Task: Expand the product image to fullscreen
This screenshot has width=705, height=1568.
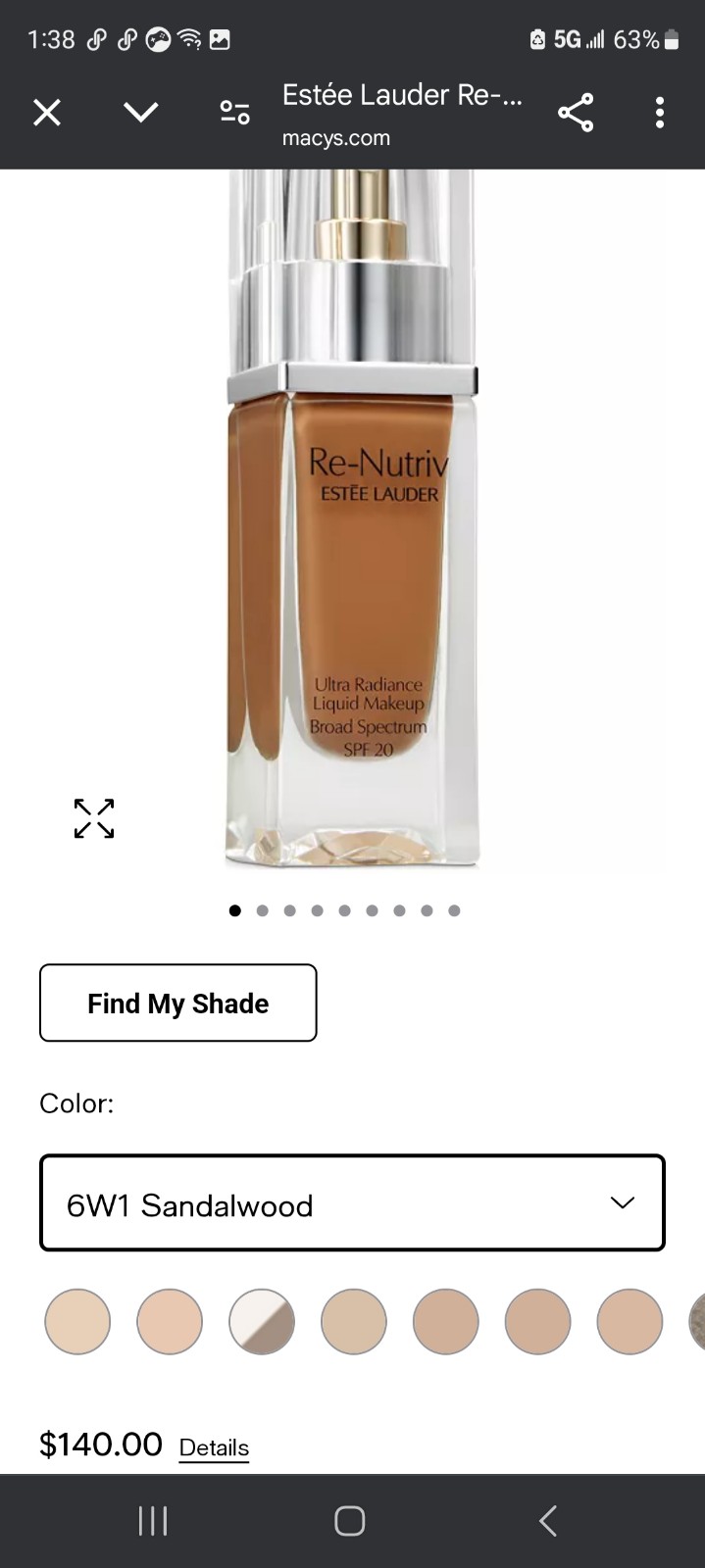Action: [94, 818]
